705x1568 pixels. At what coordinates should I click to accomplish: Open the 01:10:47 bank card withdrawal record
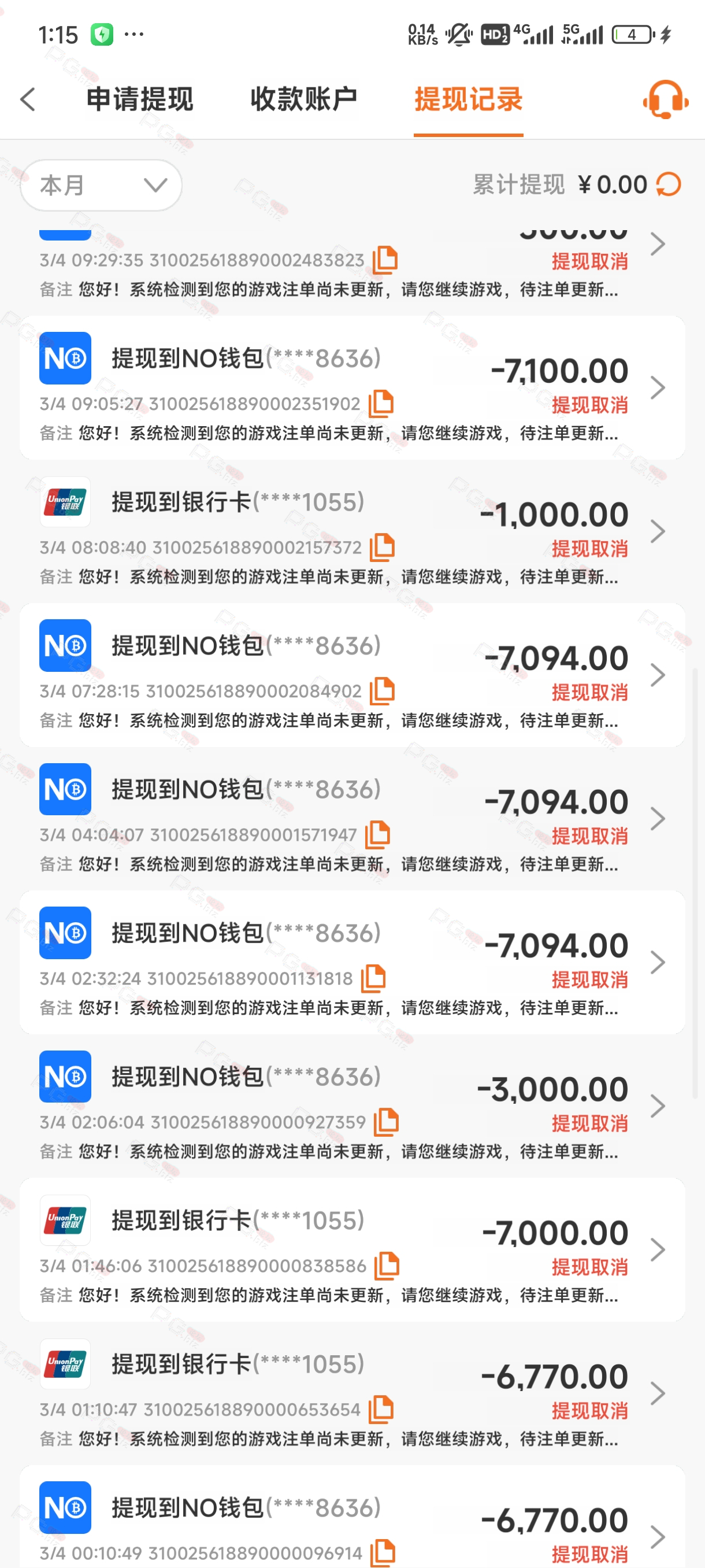coord(352,1393)
